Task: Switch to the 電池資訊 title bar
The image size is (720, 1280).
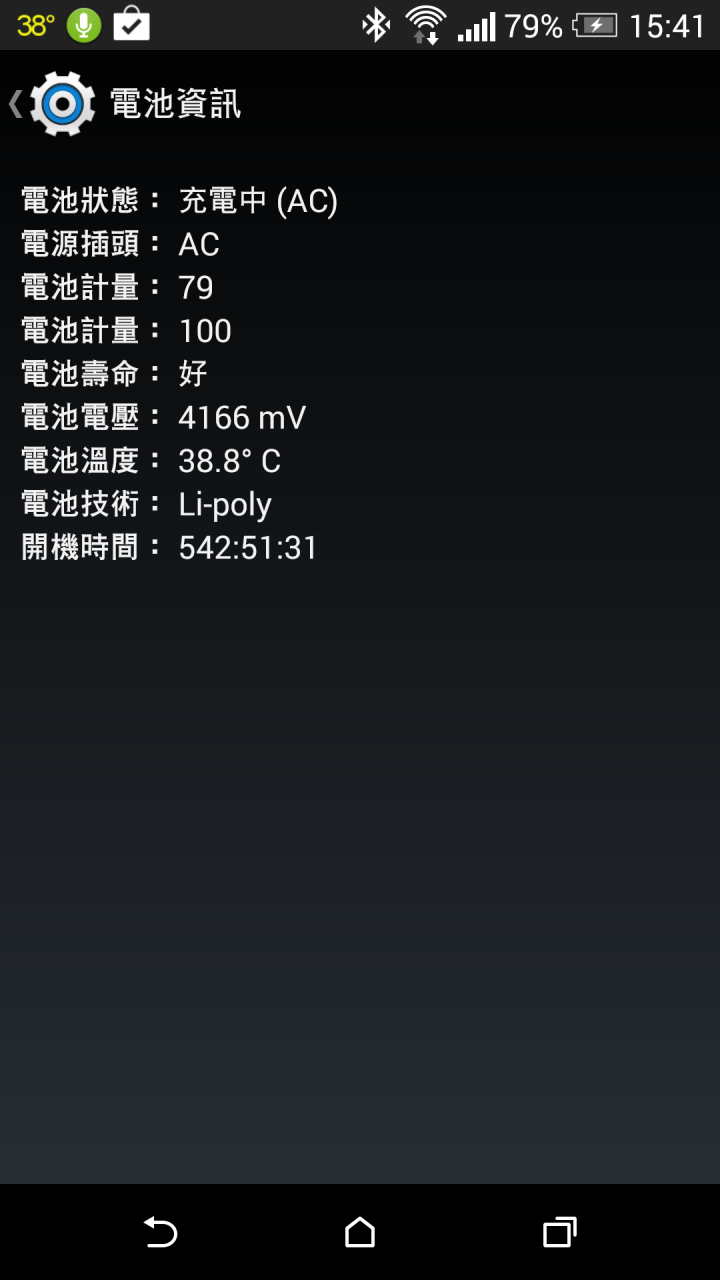Action: (174, 103)
